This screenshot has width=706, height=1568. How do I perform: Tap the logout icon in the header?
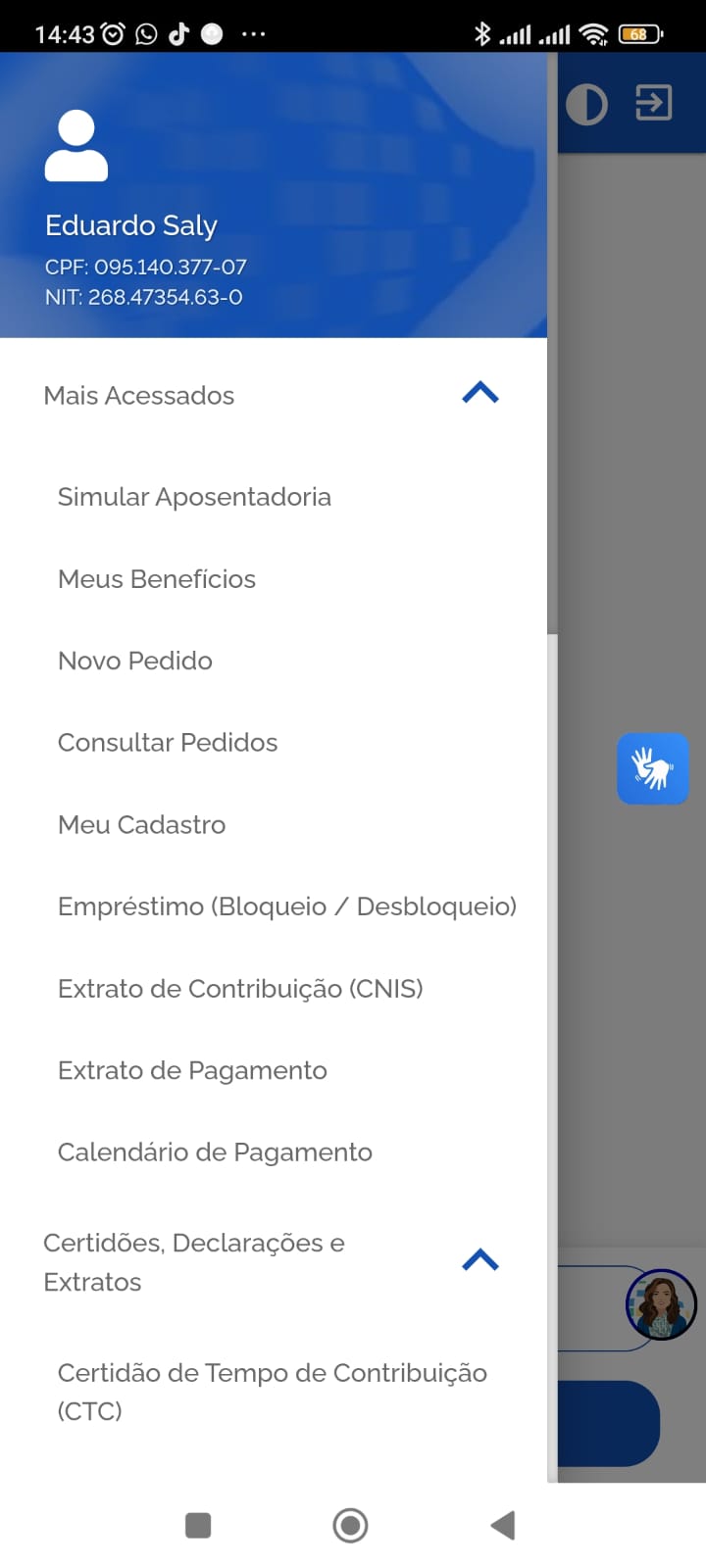(653, 102)
